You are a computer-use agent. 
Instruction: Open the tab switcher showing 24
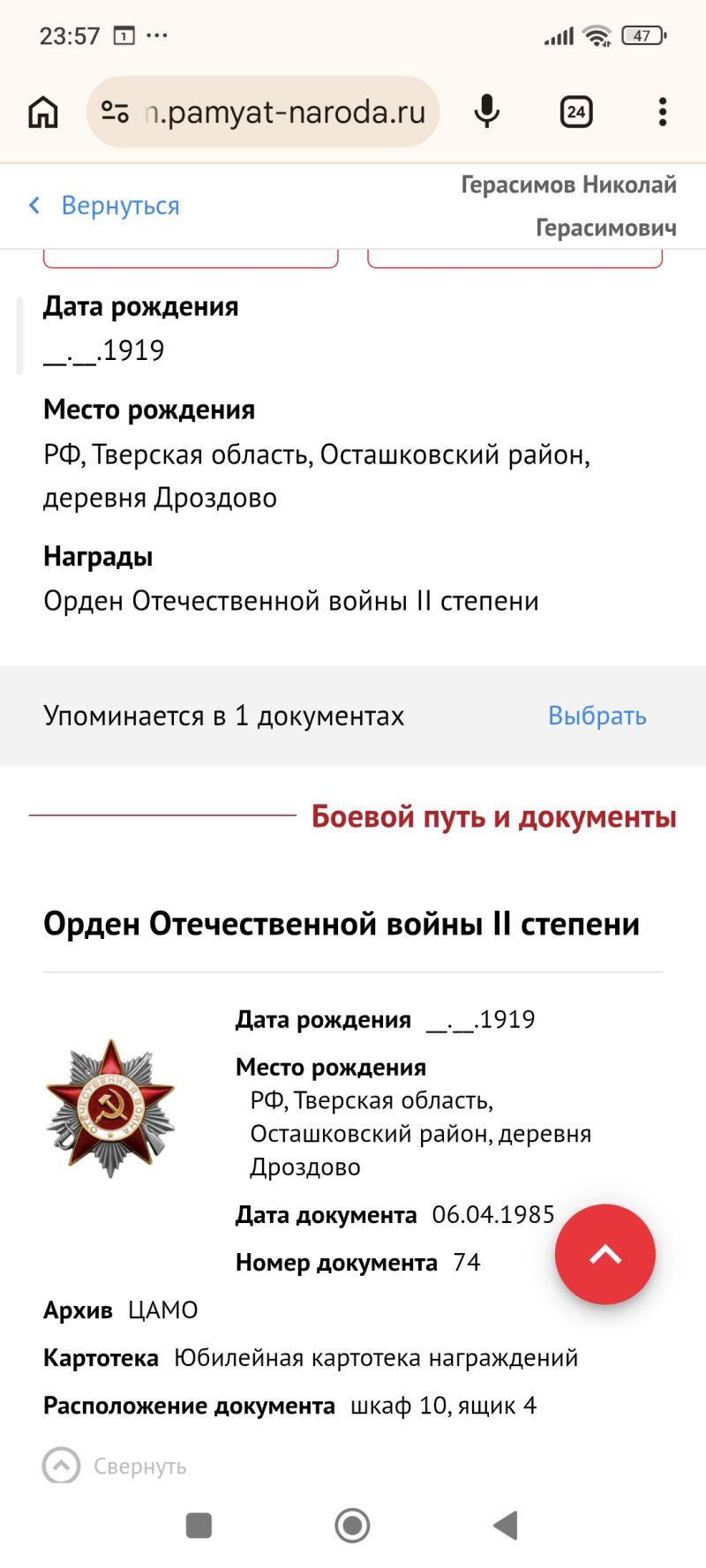pos(576,112)
